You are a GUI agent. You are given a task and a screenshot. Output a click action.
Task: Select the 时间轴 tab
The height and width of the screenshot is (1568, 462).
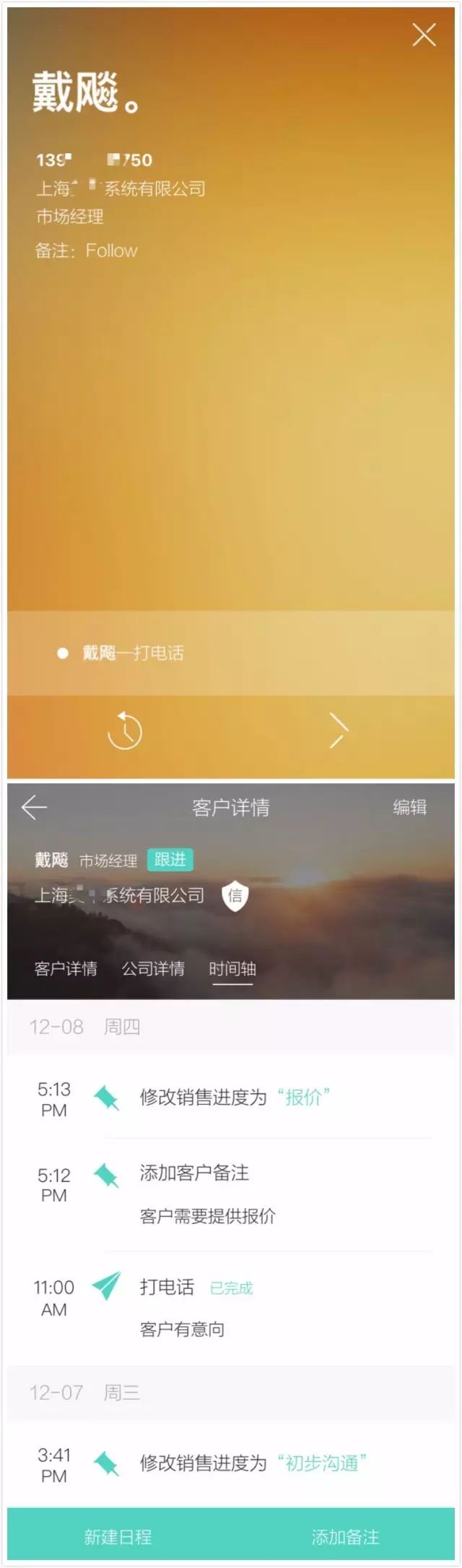pos(232,968)
